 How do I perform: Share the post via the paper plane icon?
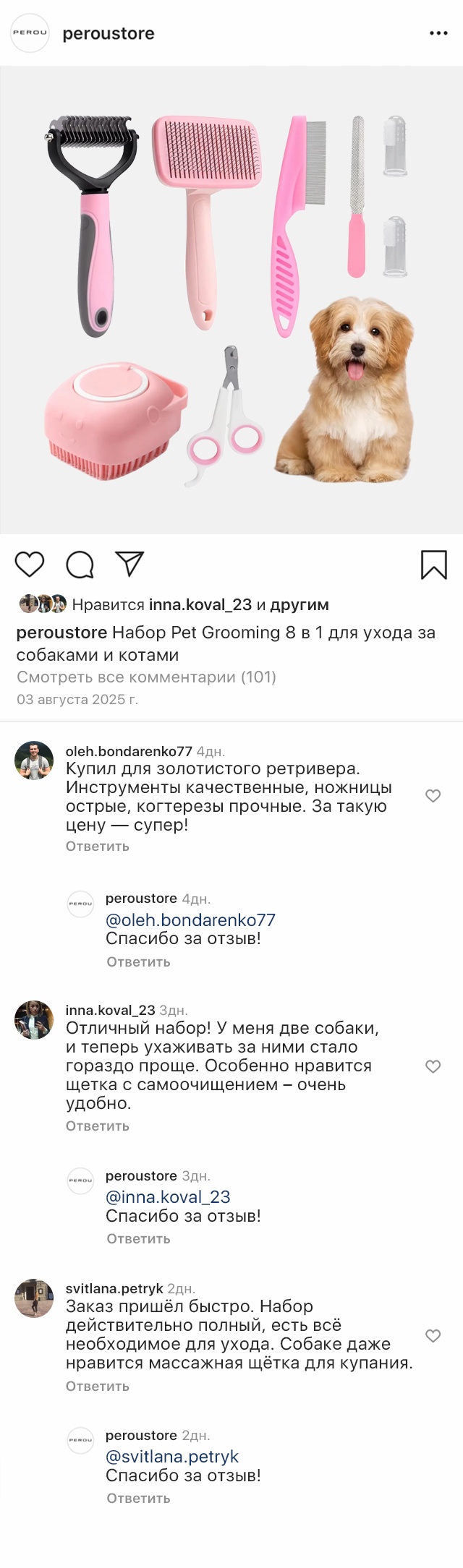[x=130, y=564]
